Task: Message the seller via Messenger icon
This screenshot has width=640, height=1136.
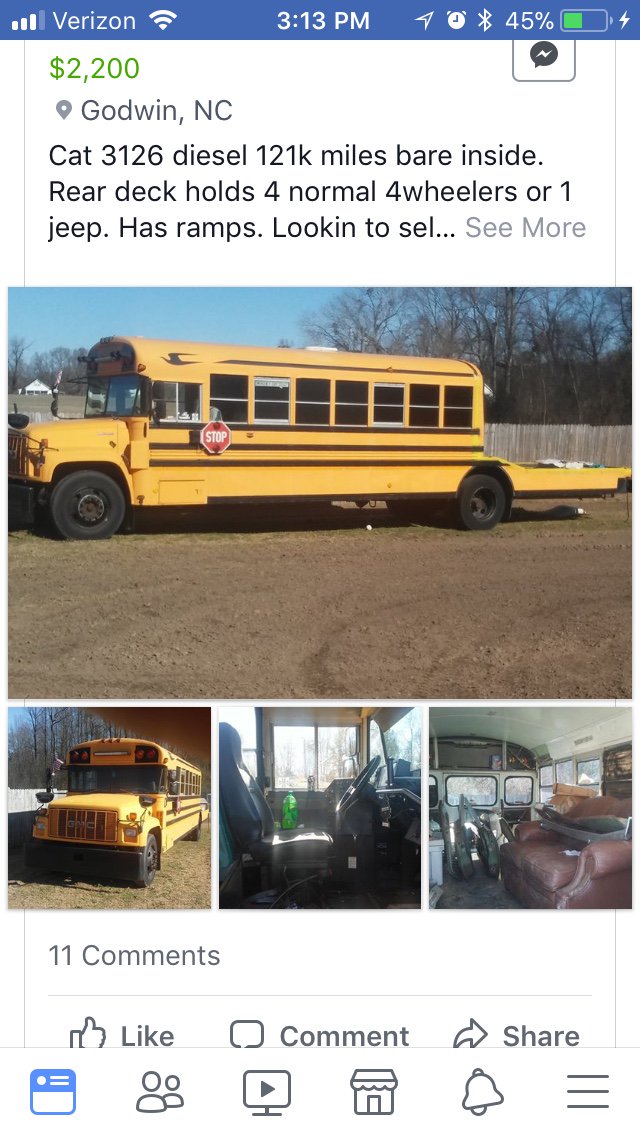Action: [544, 57]
